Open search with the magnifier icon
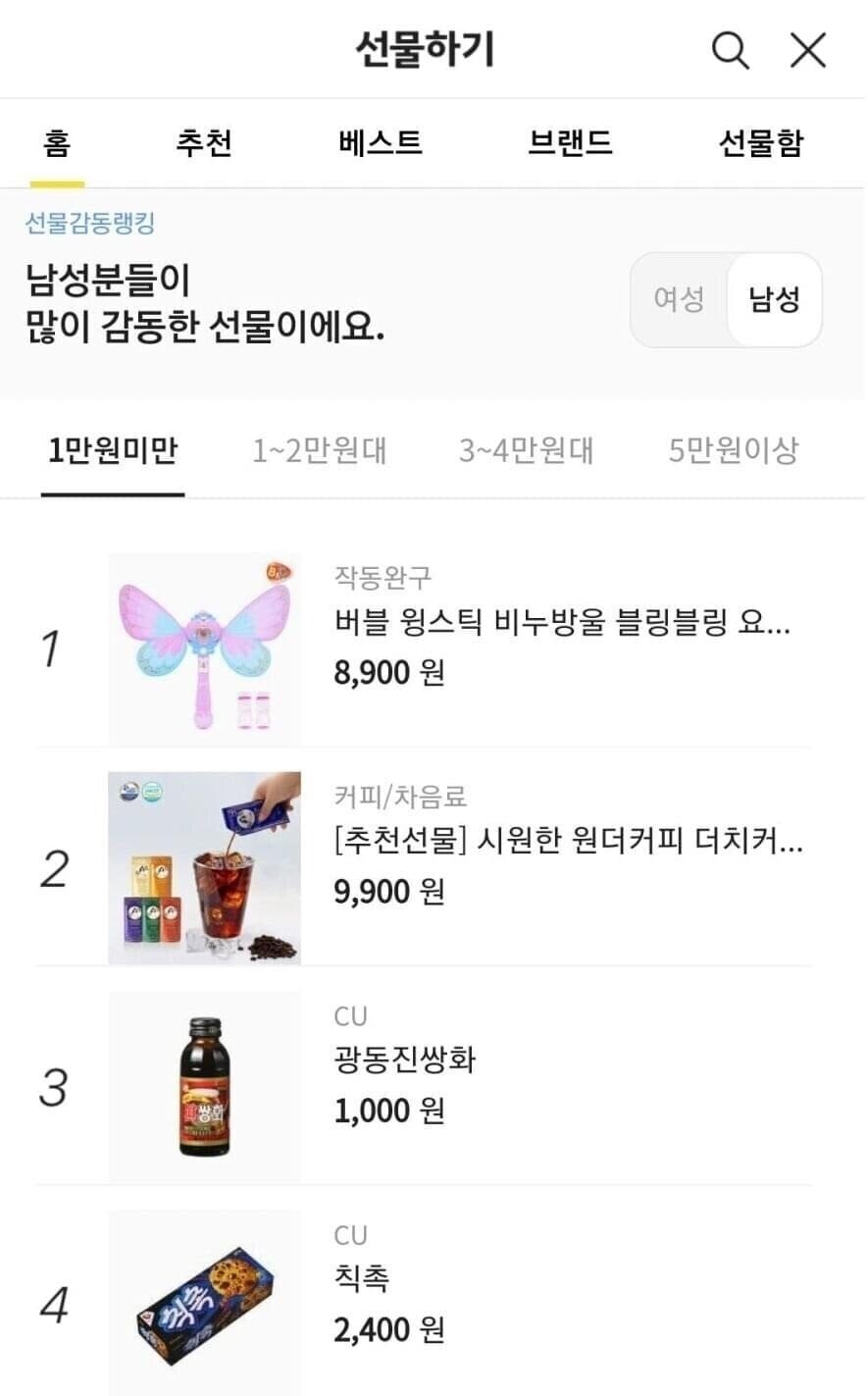 pos(730,51)
